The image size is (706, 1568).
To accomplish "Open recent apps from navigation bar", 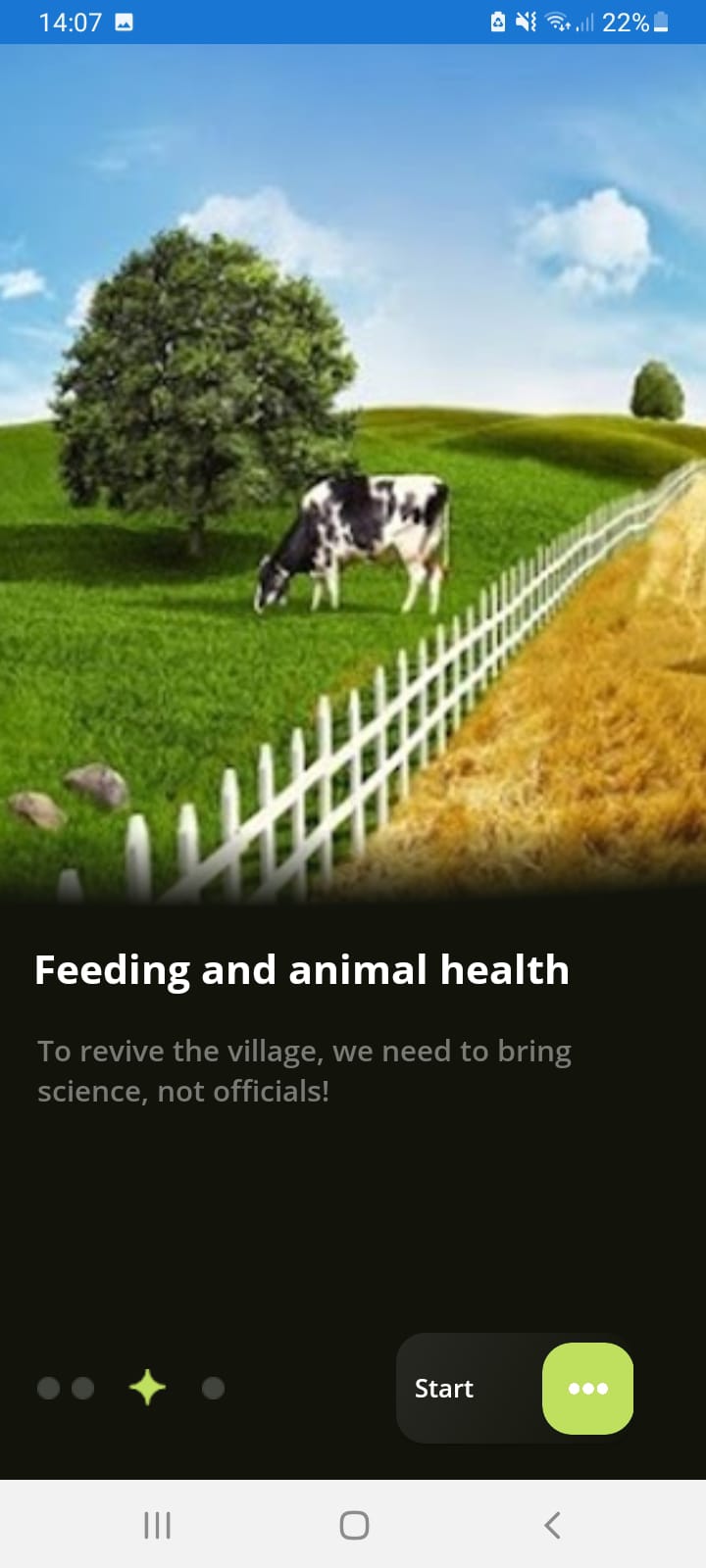I will pyautogui.click(x=157, y=1525).
